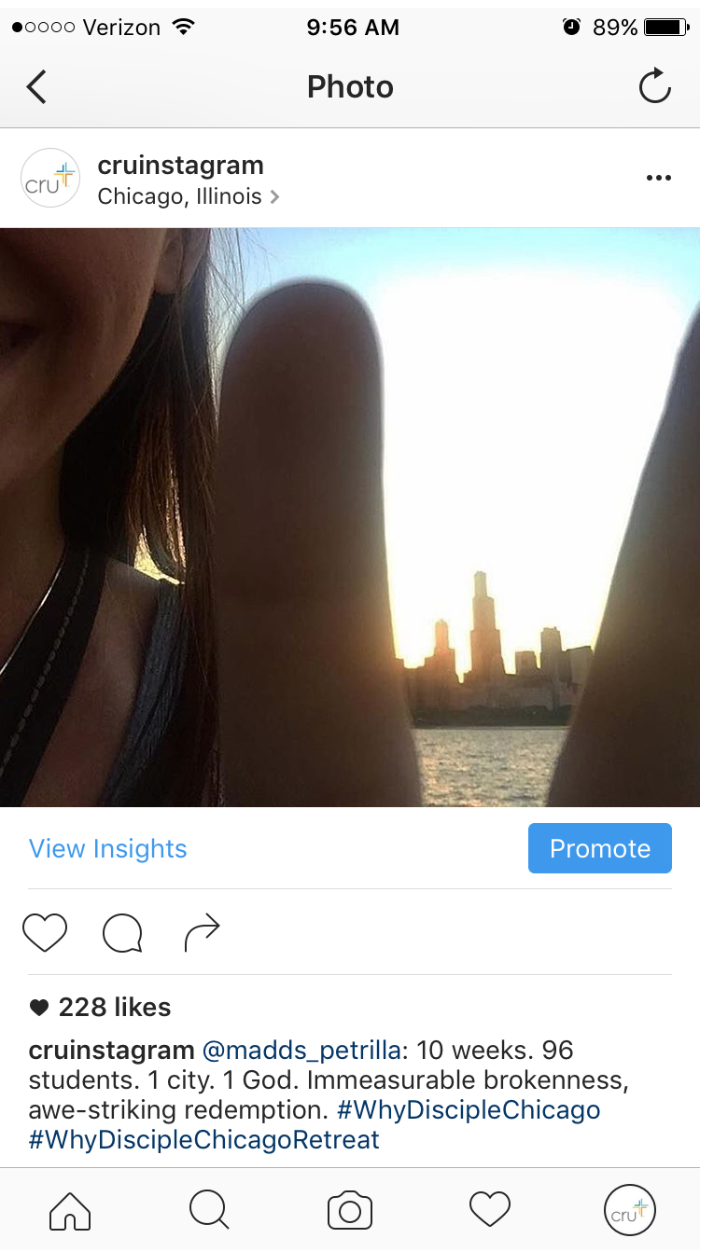Switch to the Search tab
Viewport: 704px width, 1250px height.
(x=209, y=1211)
